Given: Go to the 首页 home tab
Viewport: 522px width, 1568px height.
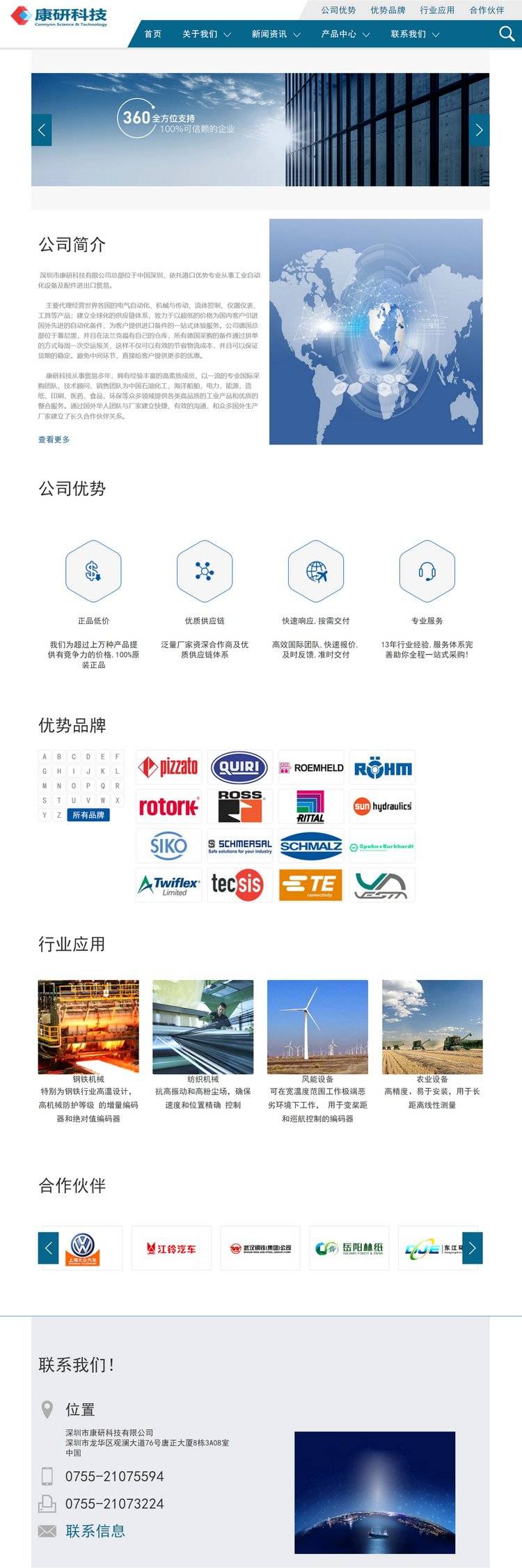Looking at the screenshot, I should point(152,34).
